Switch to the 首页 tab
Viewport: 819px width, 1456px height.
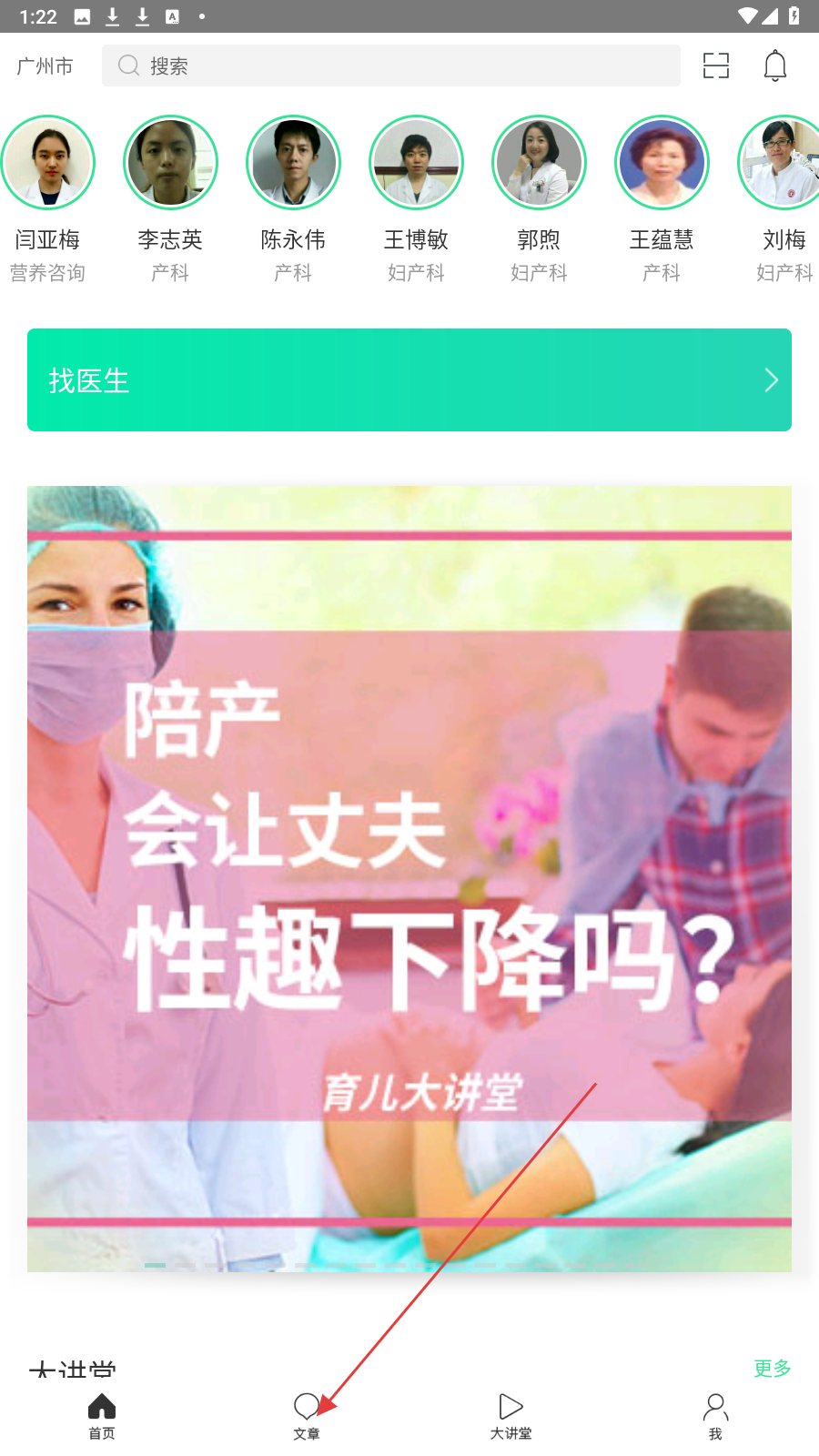pos(102,1416)
